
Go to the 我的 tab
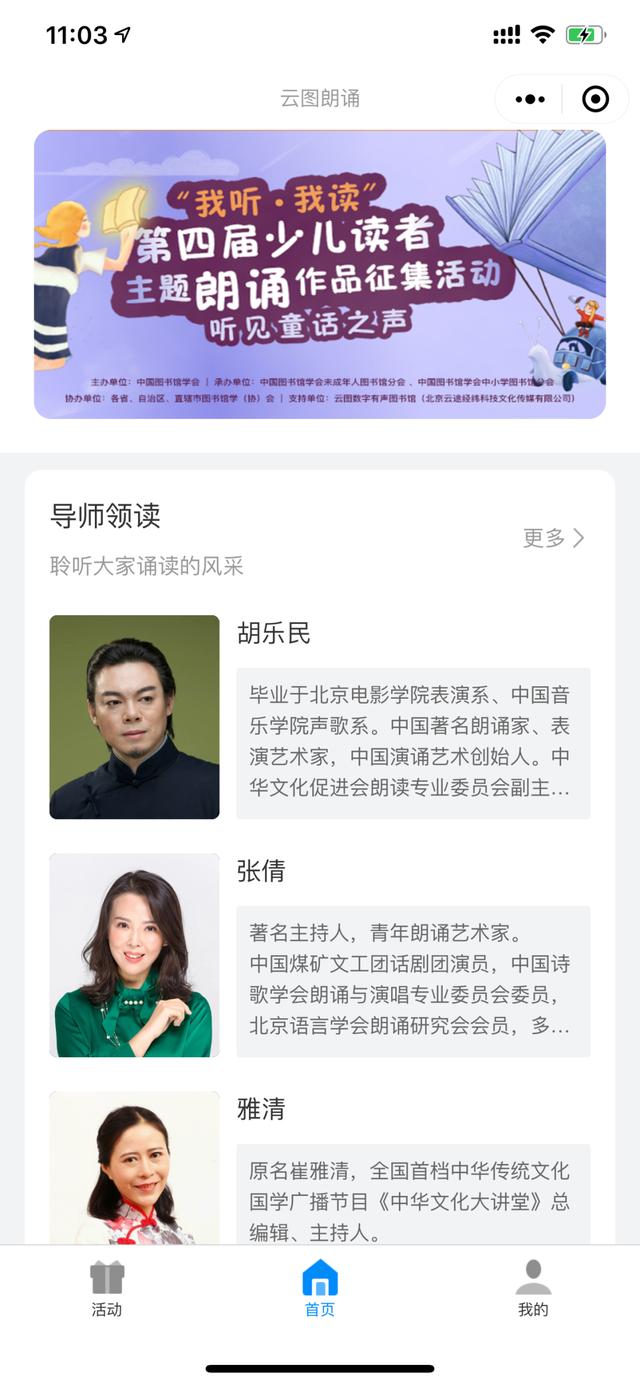(533, 1289)
